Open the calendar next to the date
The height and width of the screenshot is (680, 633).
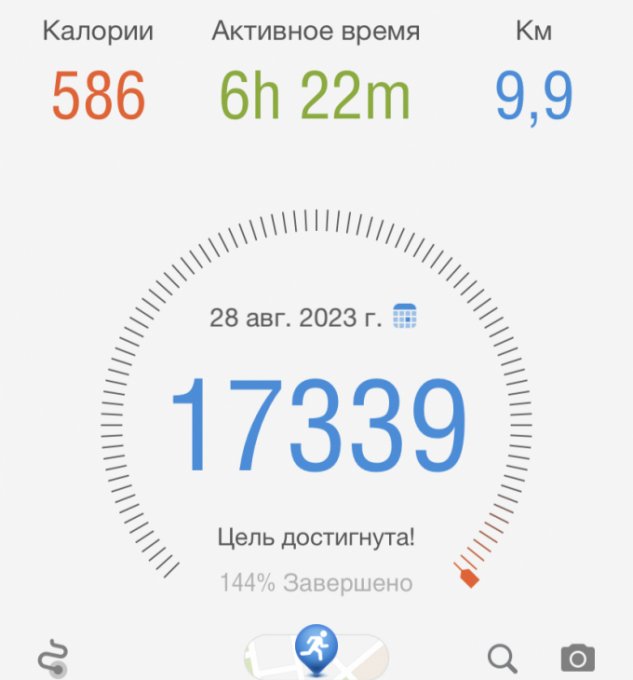tap(405, 317)
